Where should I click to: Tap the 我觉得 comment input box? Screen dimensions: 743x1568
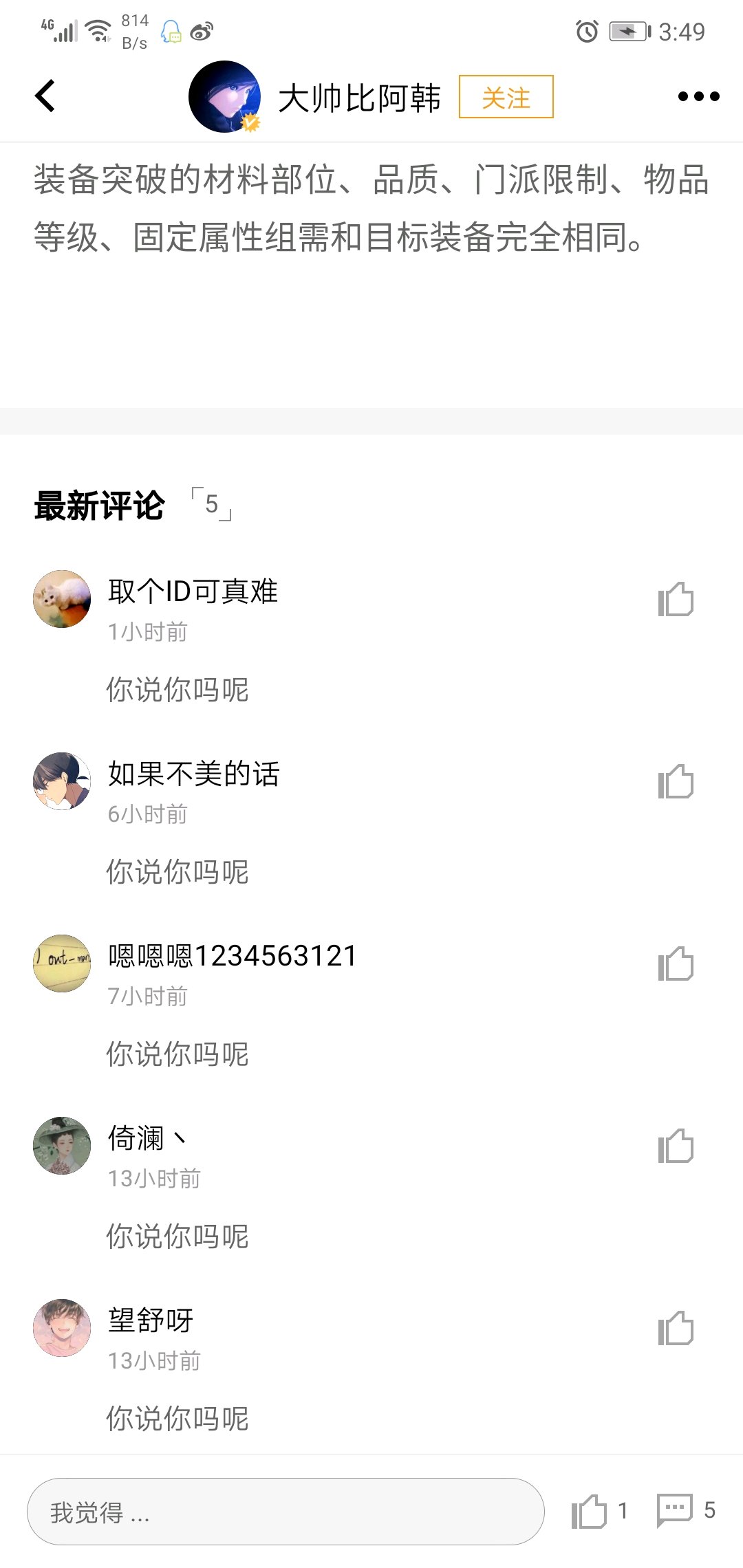click(286, 1512)
